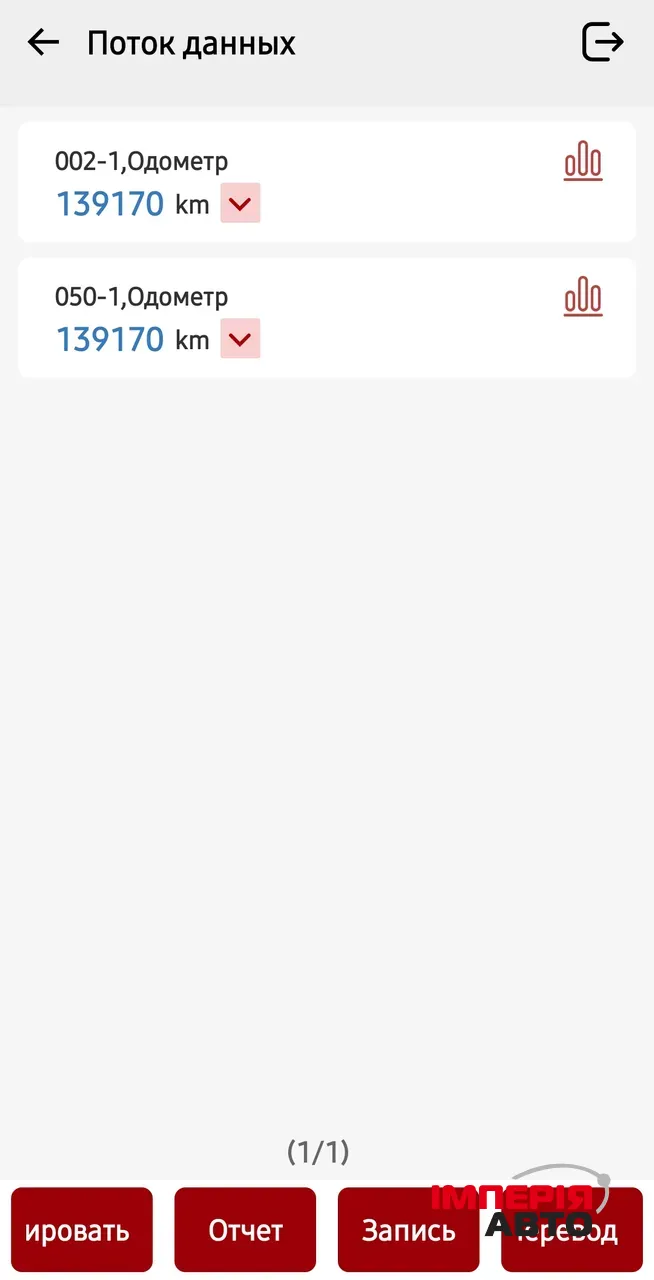Expand the unit dropdown for 050-1 Одометр
The image size is (654, 1280).
[x=240, y=339]
